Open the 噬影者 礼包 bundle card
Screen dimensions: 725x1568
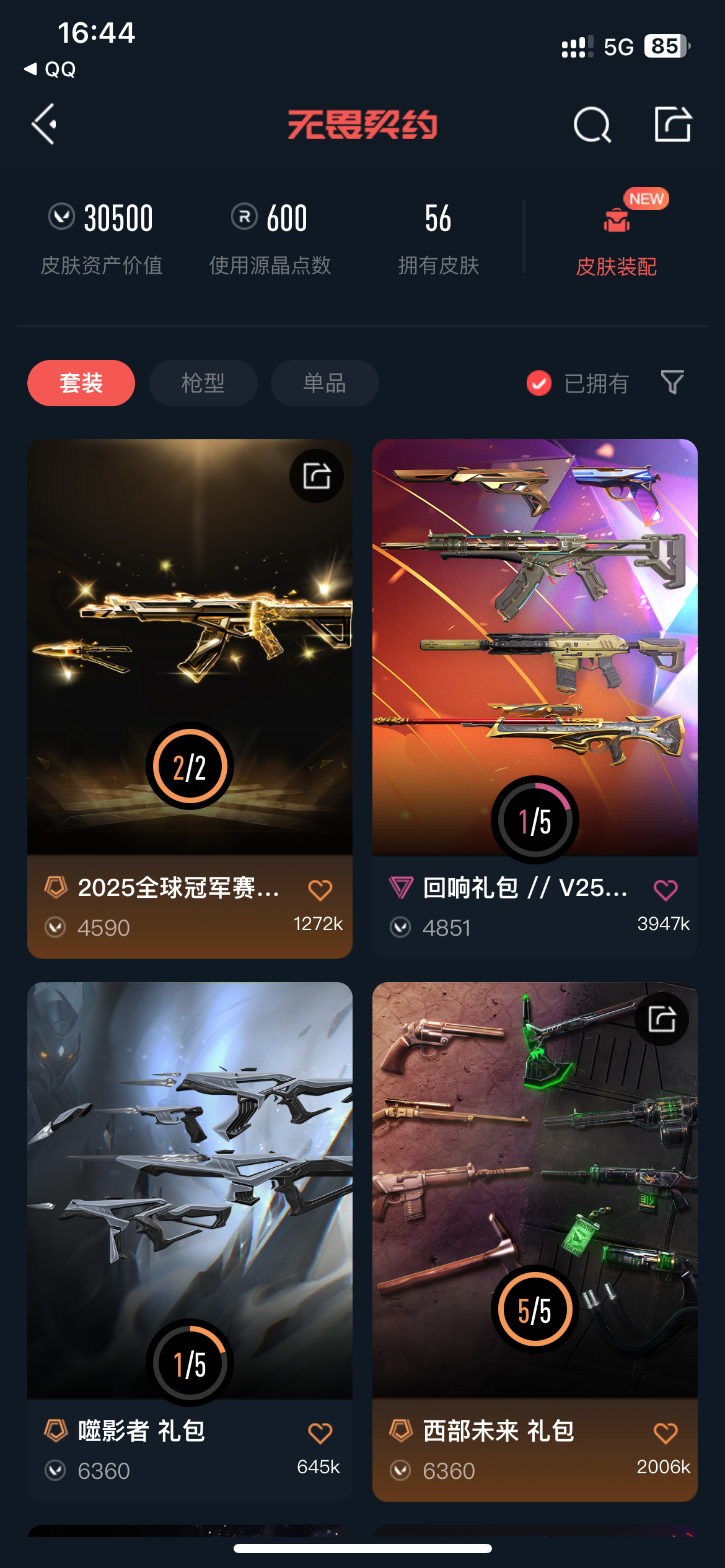pos(190,1189)
